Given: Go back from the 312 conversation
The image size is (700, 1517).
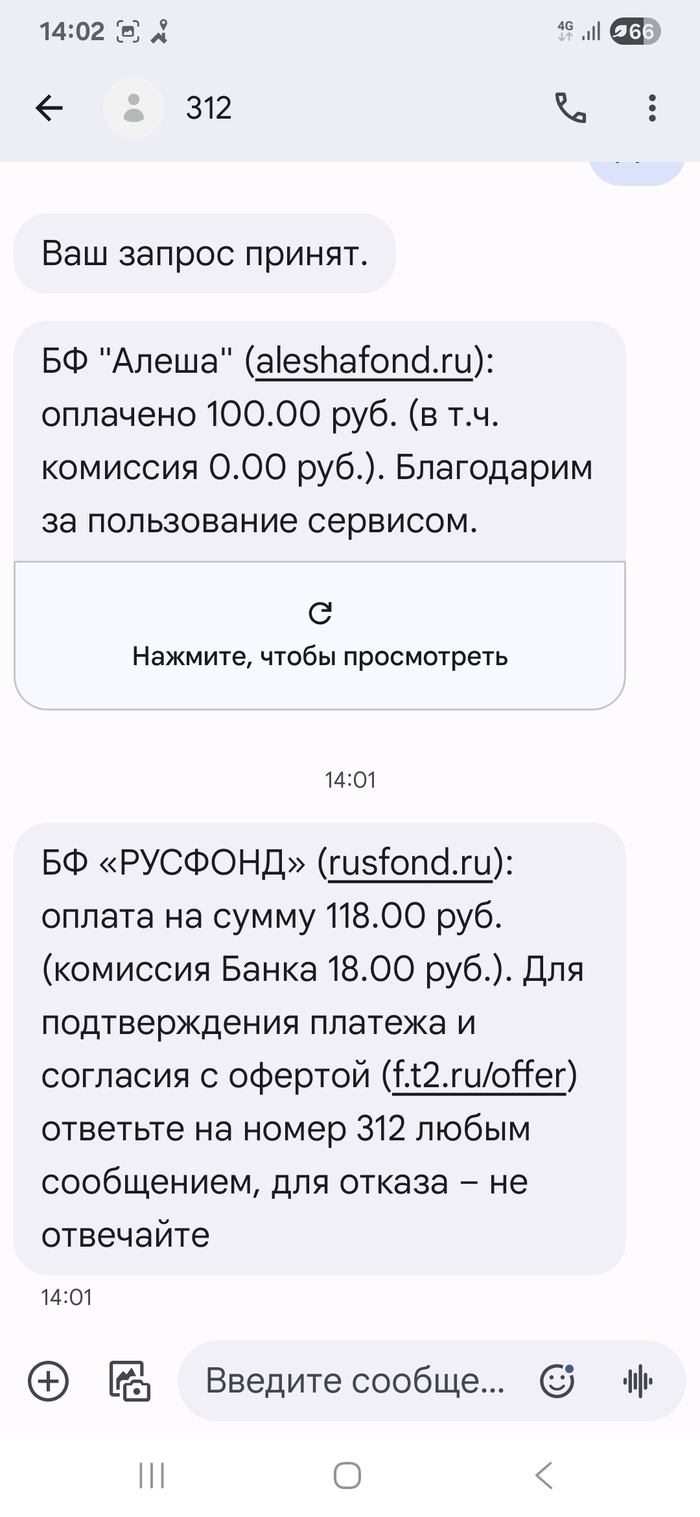Looking at the screenshot, I should point(48,108).
